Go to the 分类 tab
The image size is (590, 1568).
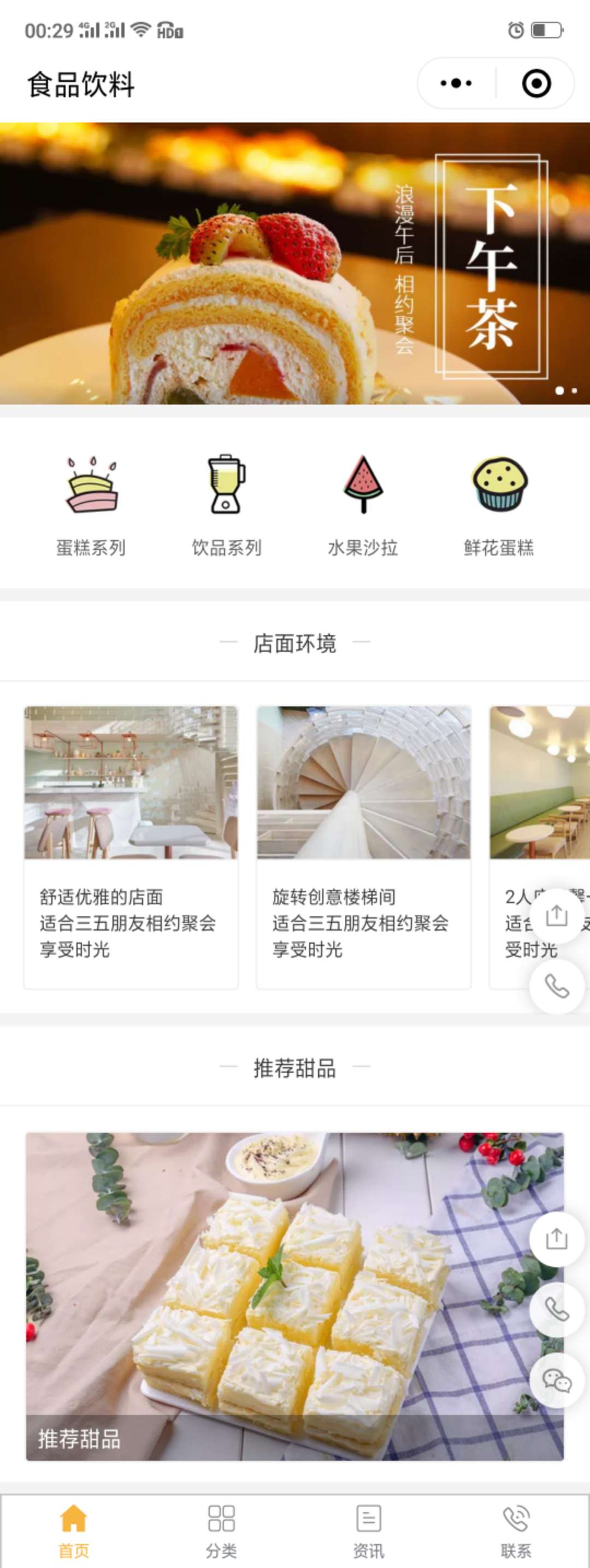[x=221, y=1530]
